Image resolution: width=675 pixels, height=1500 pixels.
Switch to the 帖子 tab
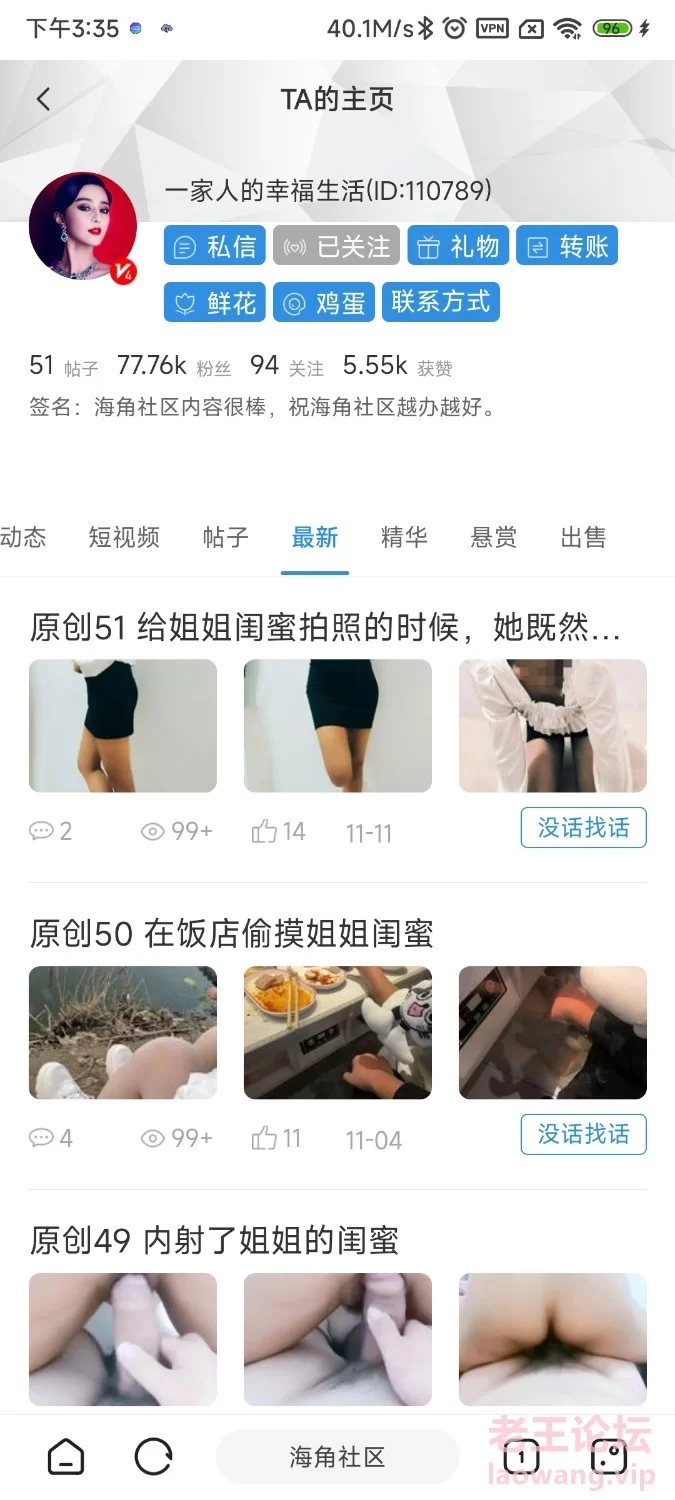[x=225, y=538]
